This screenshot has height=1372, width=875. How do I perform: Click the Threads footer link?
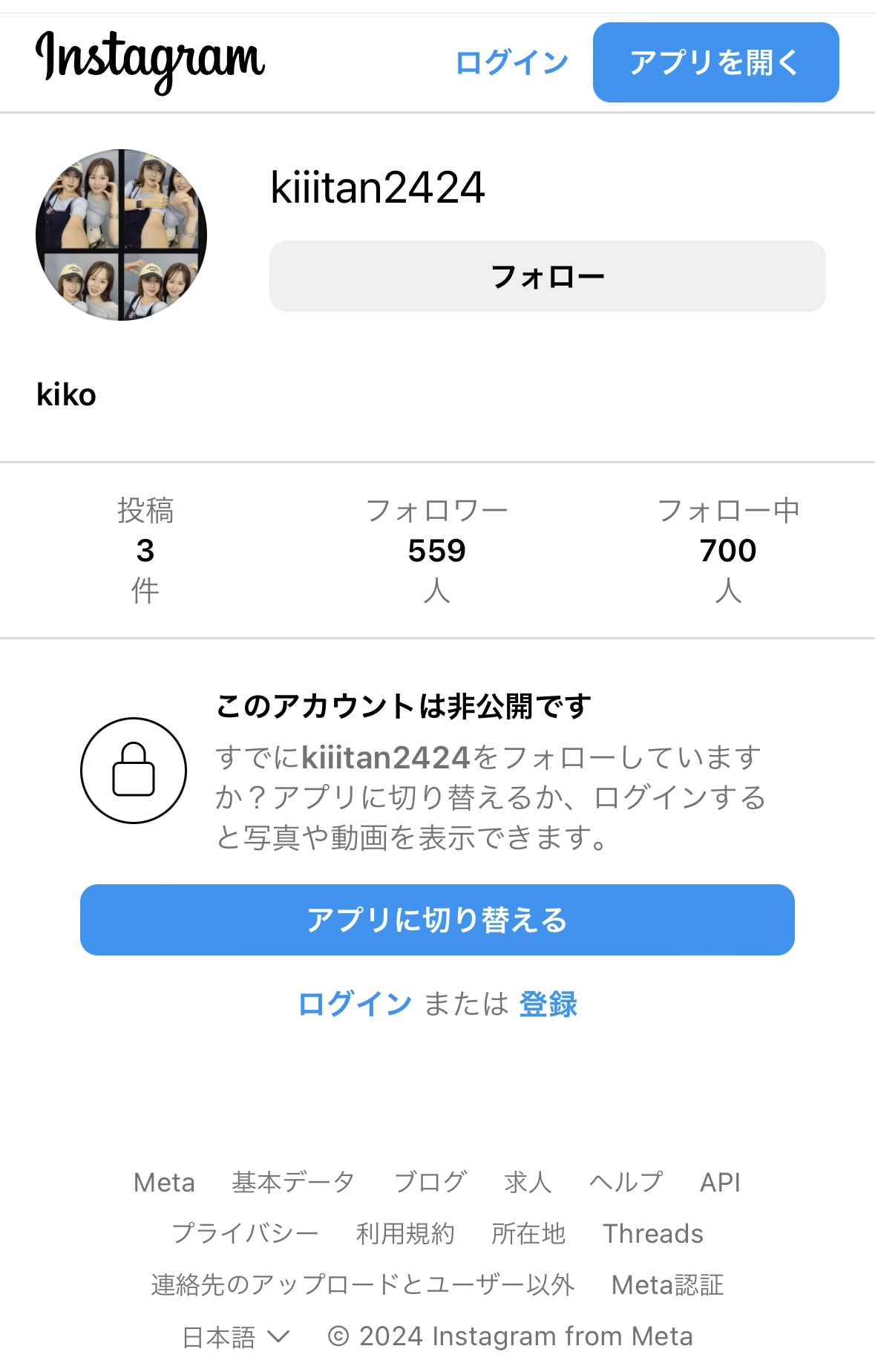click(x=654, y=1234)
